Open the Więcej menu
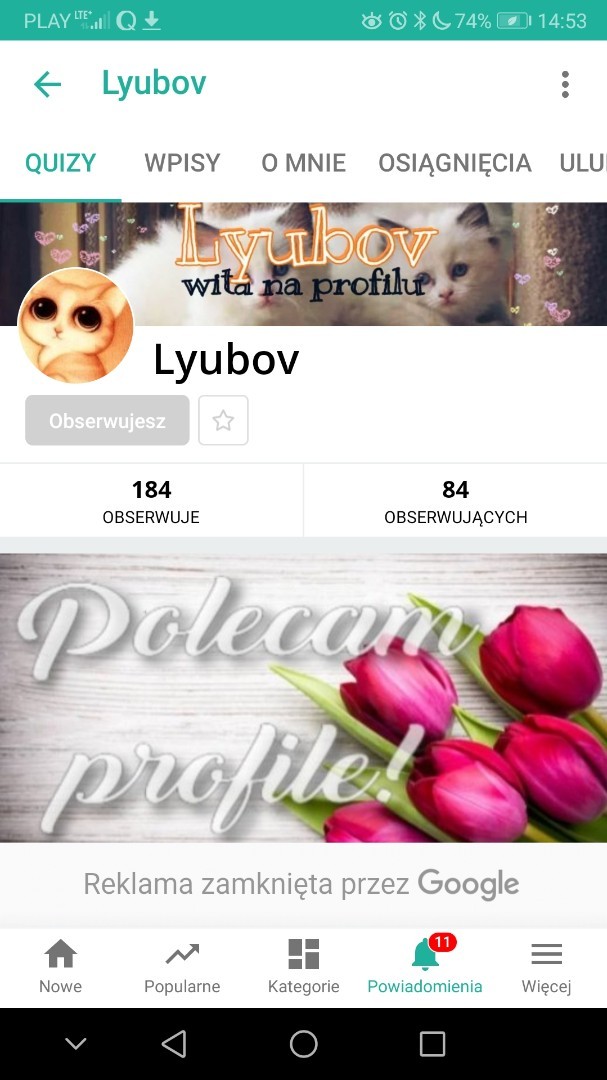This screenshot has height=1080, width=607. (546, 967)
